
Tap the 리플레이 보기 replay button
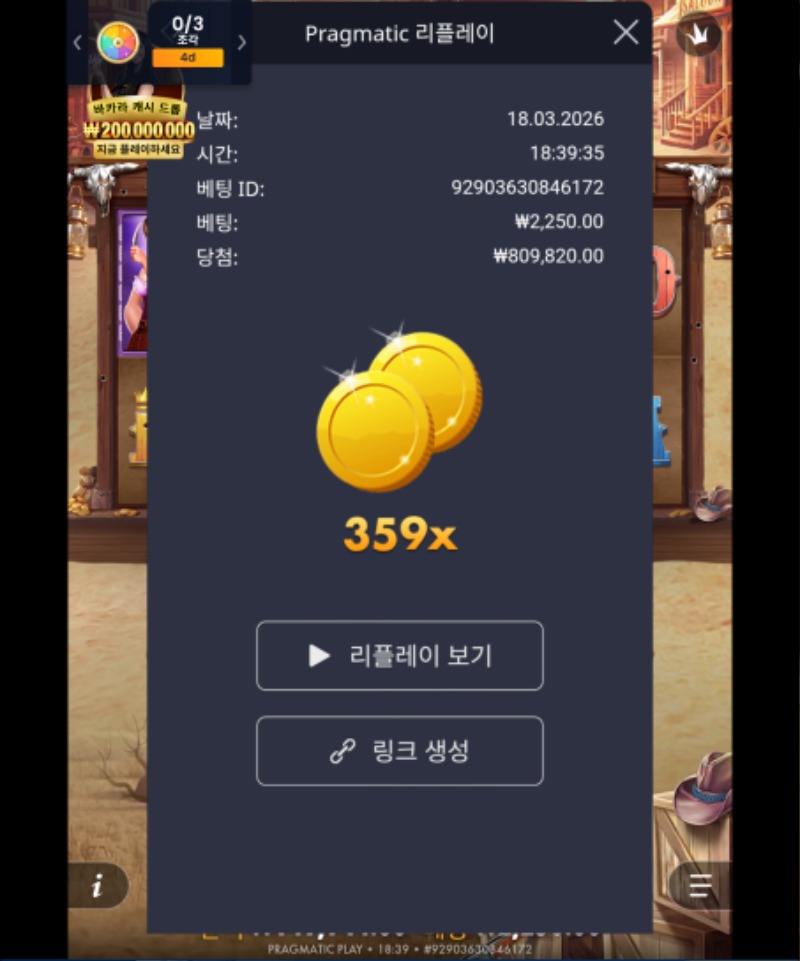pyautogui.click(x=400, y=656)
